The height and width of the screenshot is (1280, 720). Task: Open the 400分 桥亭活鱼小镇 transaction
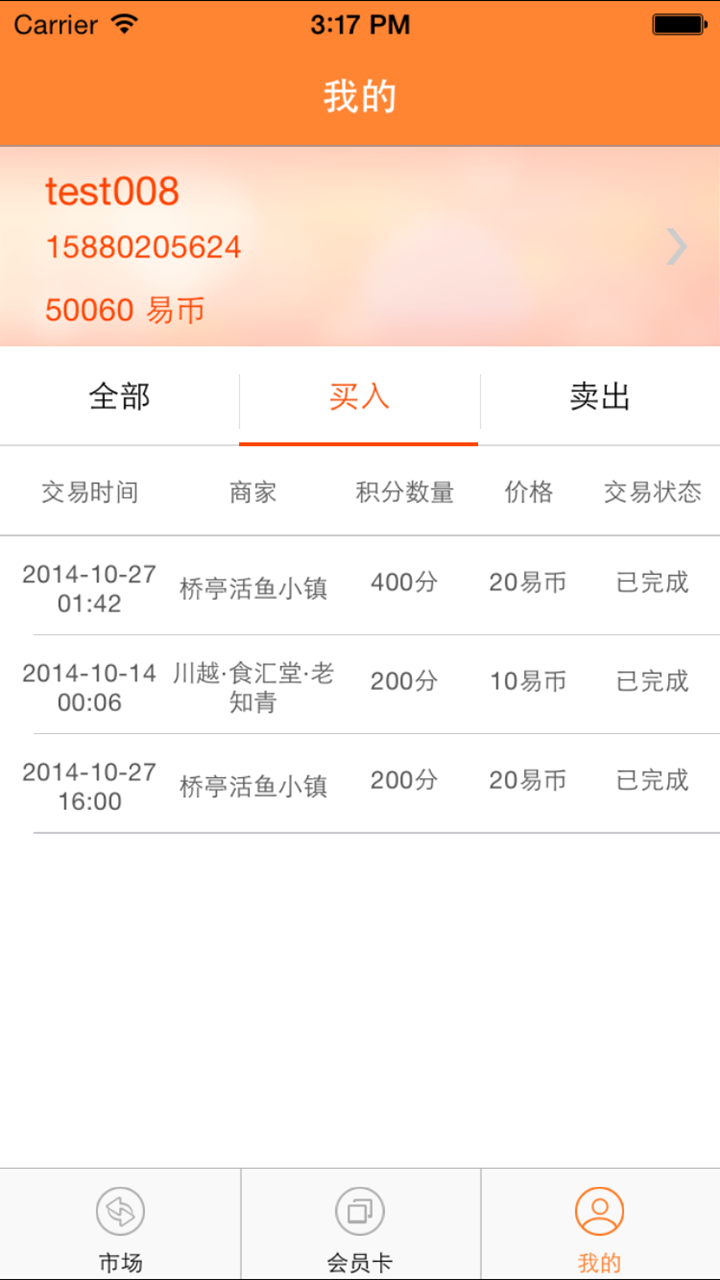[x=360, y=586]
